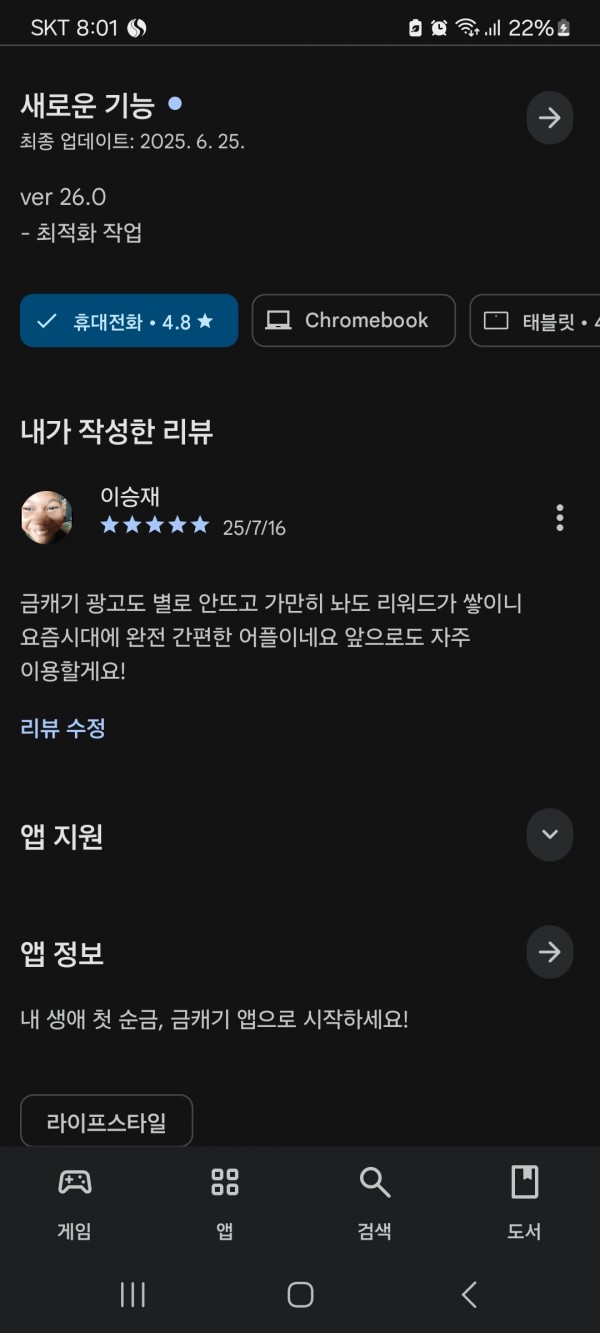Switch to the Chromebook device chip
Viewport: 600px width, 1333px height.
pyautogui.click(x=354, y=321)
